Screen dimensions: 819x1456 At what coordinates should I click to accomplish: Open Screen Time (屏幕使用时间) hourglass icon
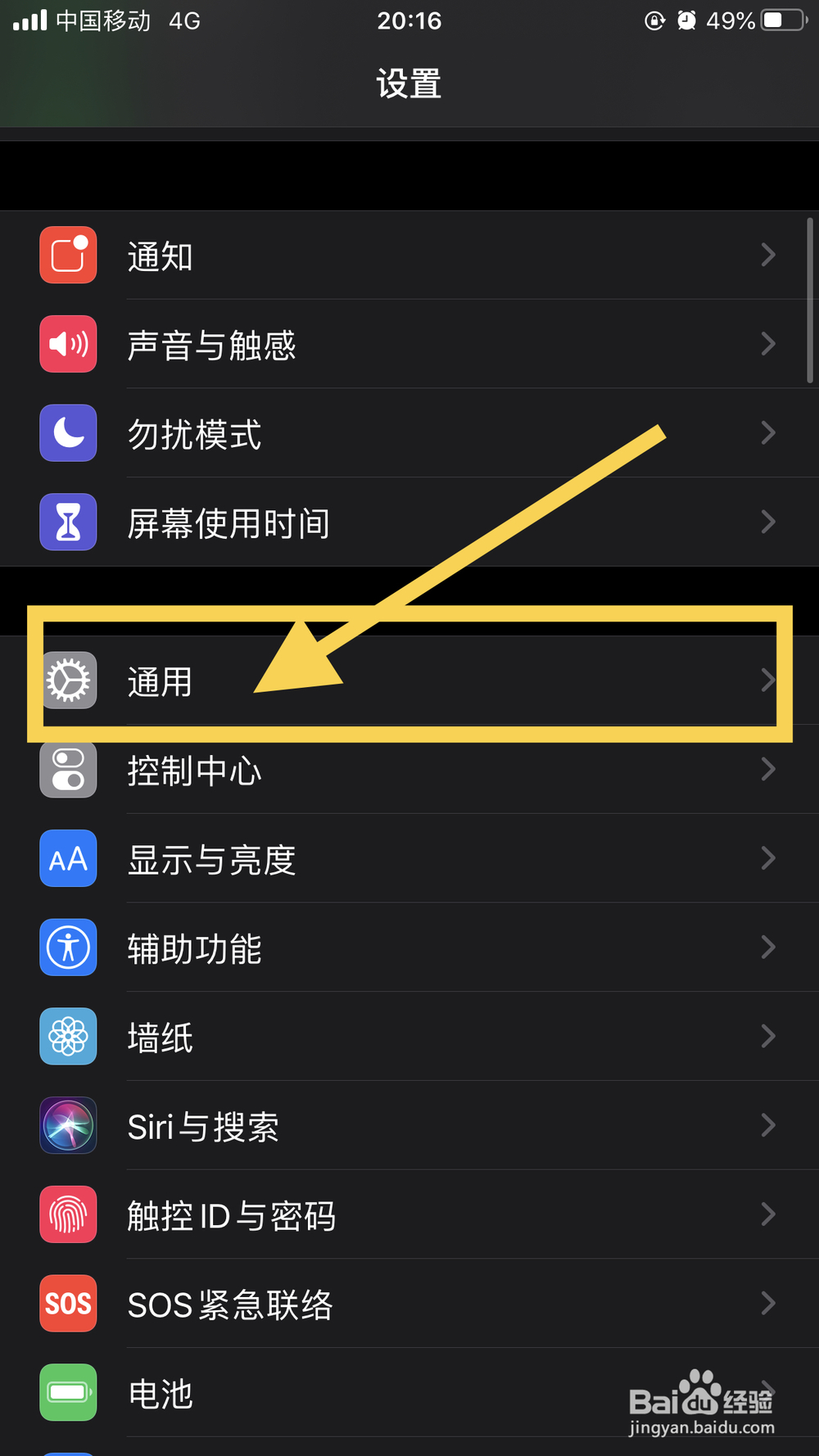click(x=68, y=522)
